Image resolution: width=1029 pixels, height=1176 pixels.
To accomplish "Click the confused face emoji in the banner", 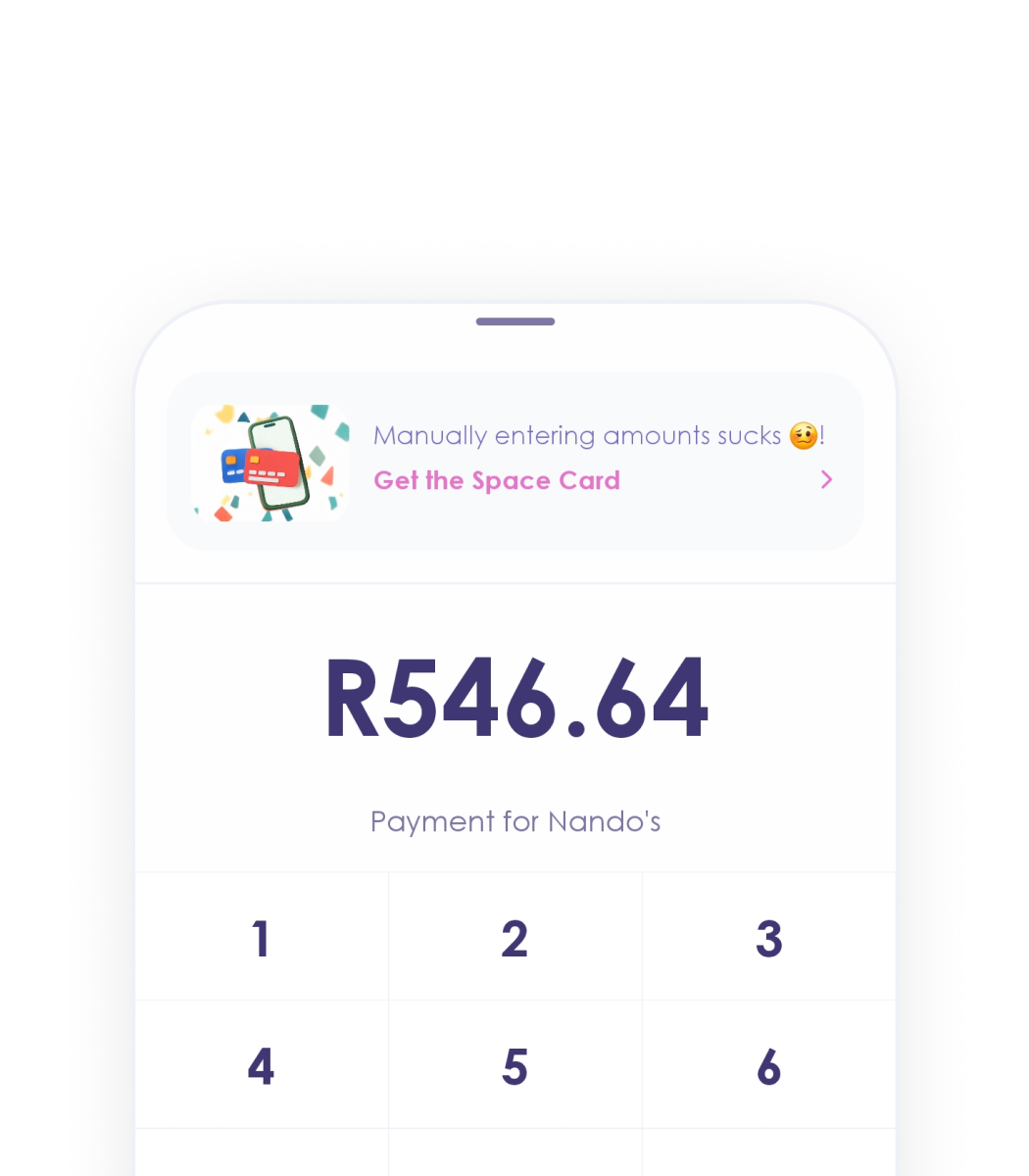I will 802,436.
